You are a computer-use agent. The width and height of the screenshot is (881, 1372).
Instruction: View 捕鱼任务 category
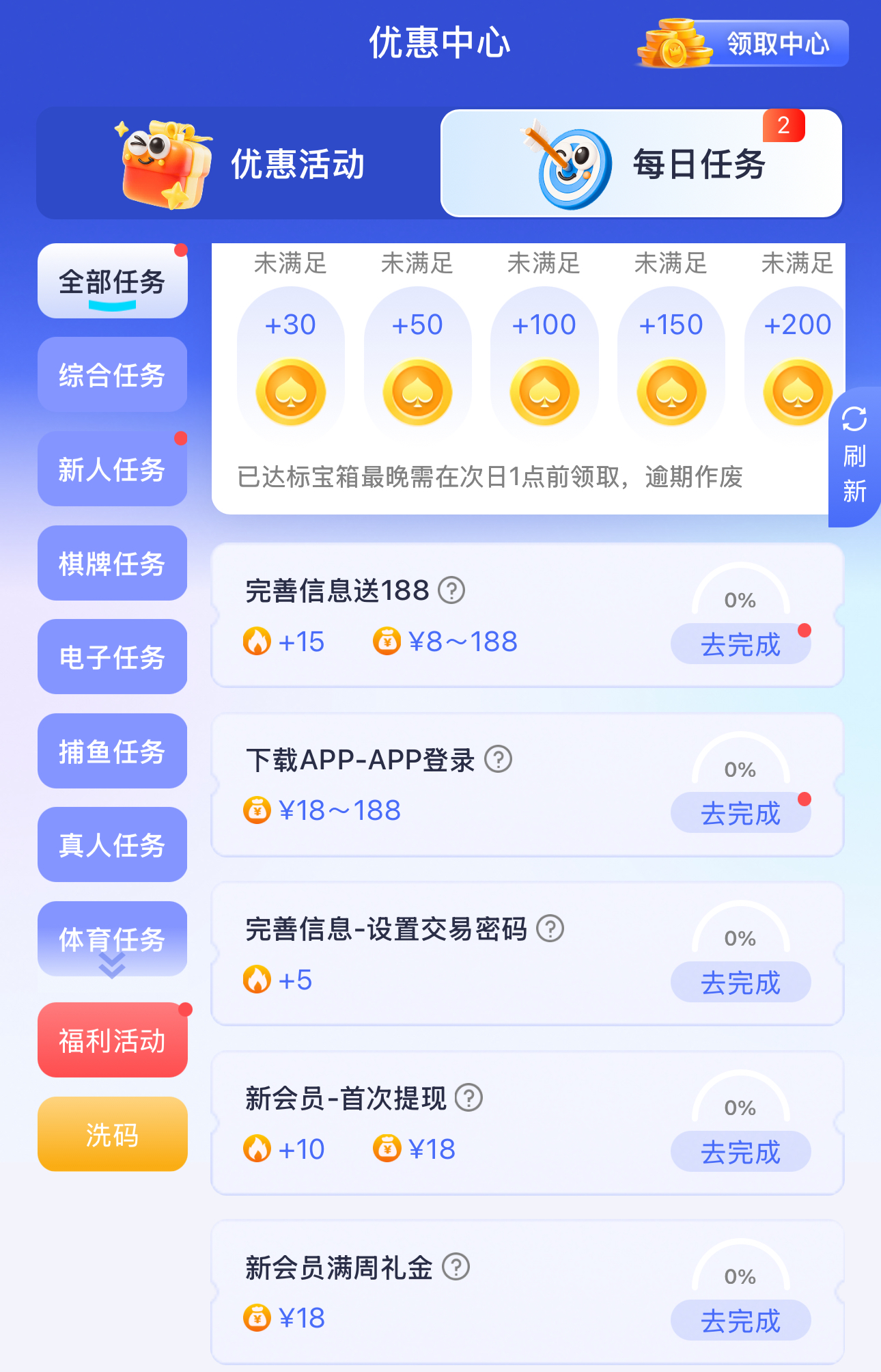112,752
